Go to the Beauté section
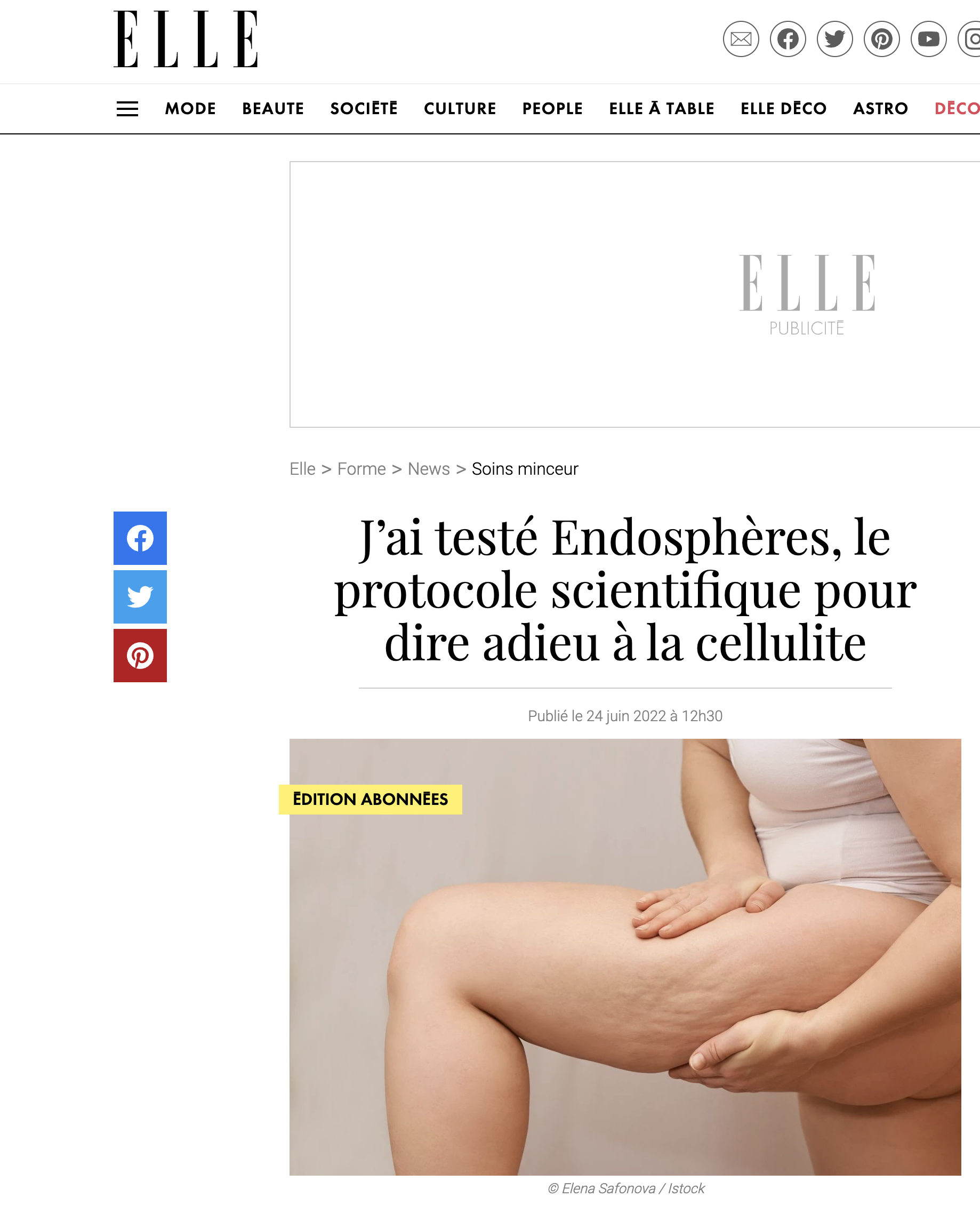980x1213 pixels. click(x=272, y=108)
